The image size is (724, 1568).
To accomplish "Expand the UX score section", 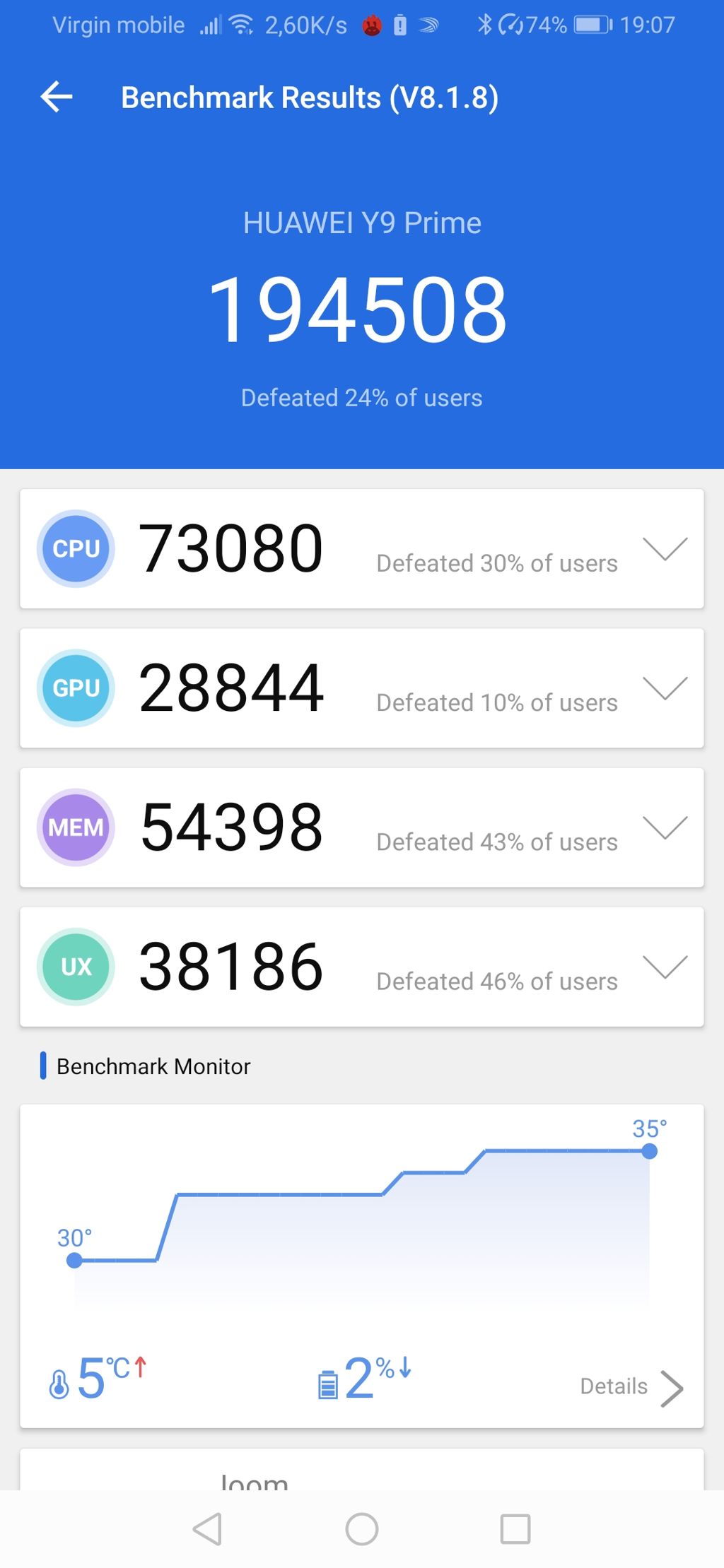I will (665, 966).
